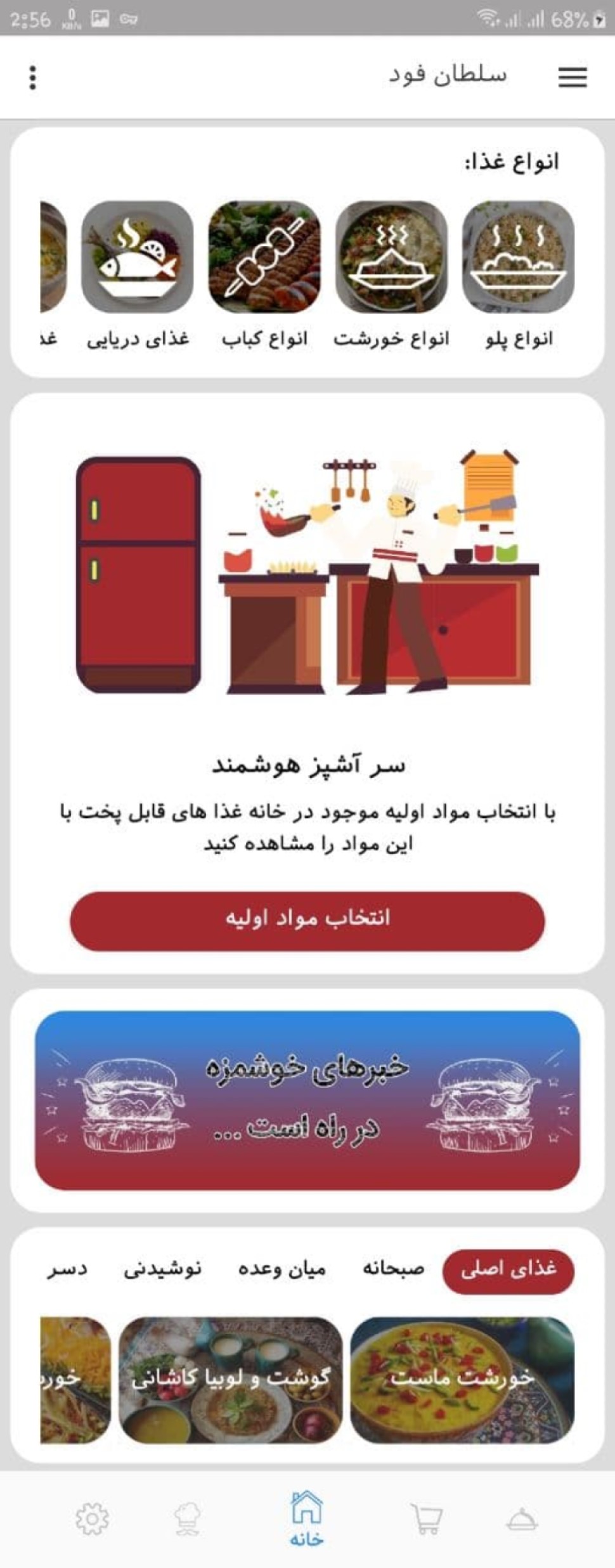Switch to the میان وعده tab
Viewport: 615px width, 1568px height.
pos(282,1269)
